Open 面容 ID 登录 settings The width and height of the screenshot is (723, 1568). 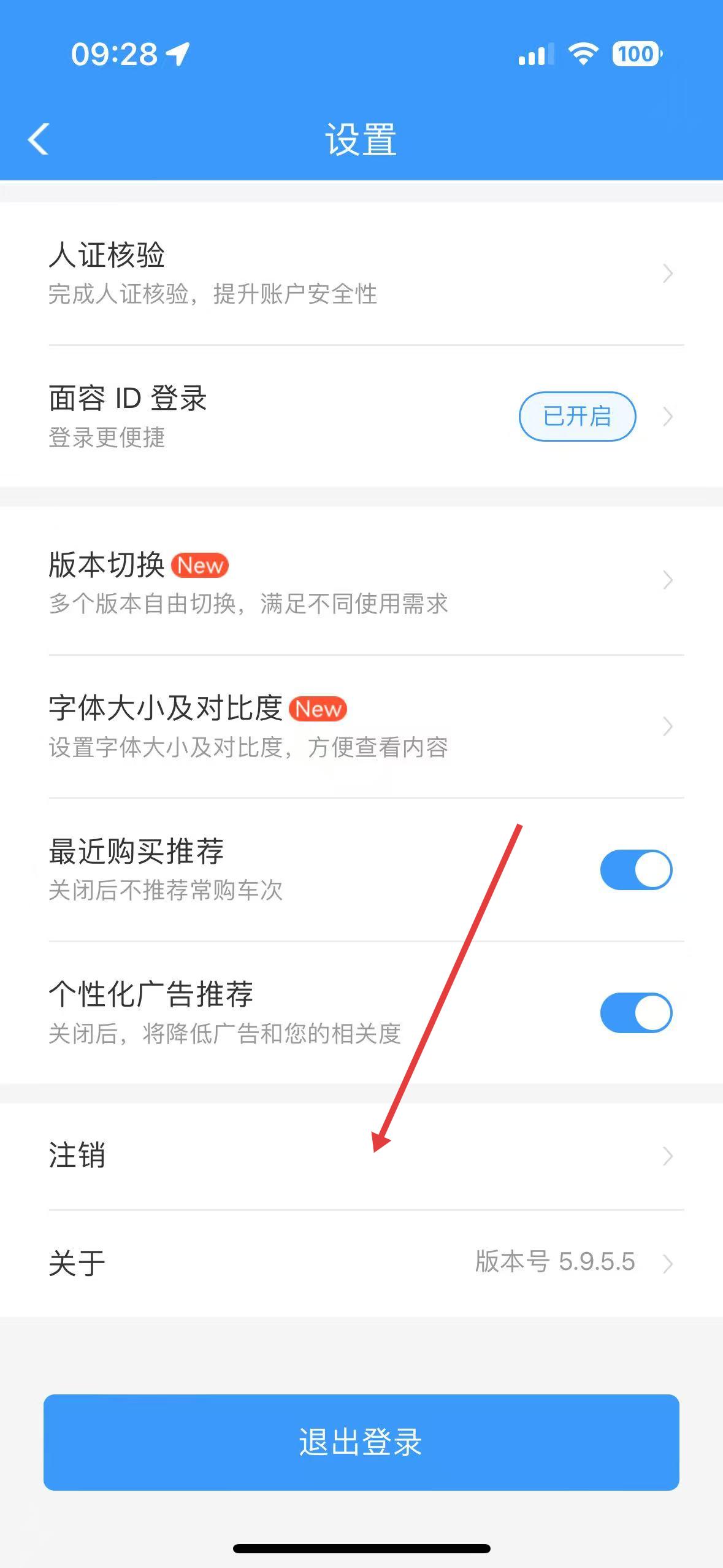click(362, 417)
